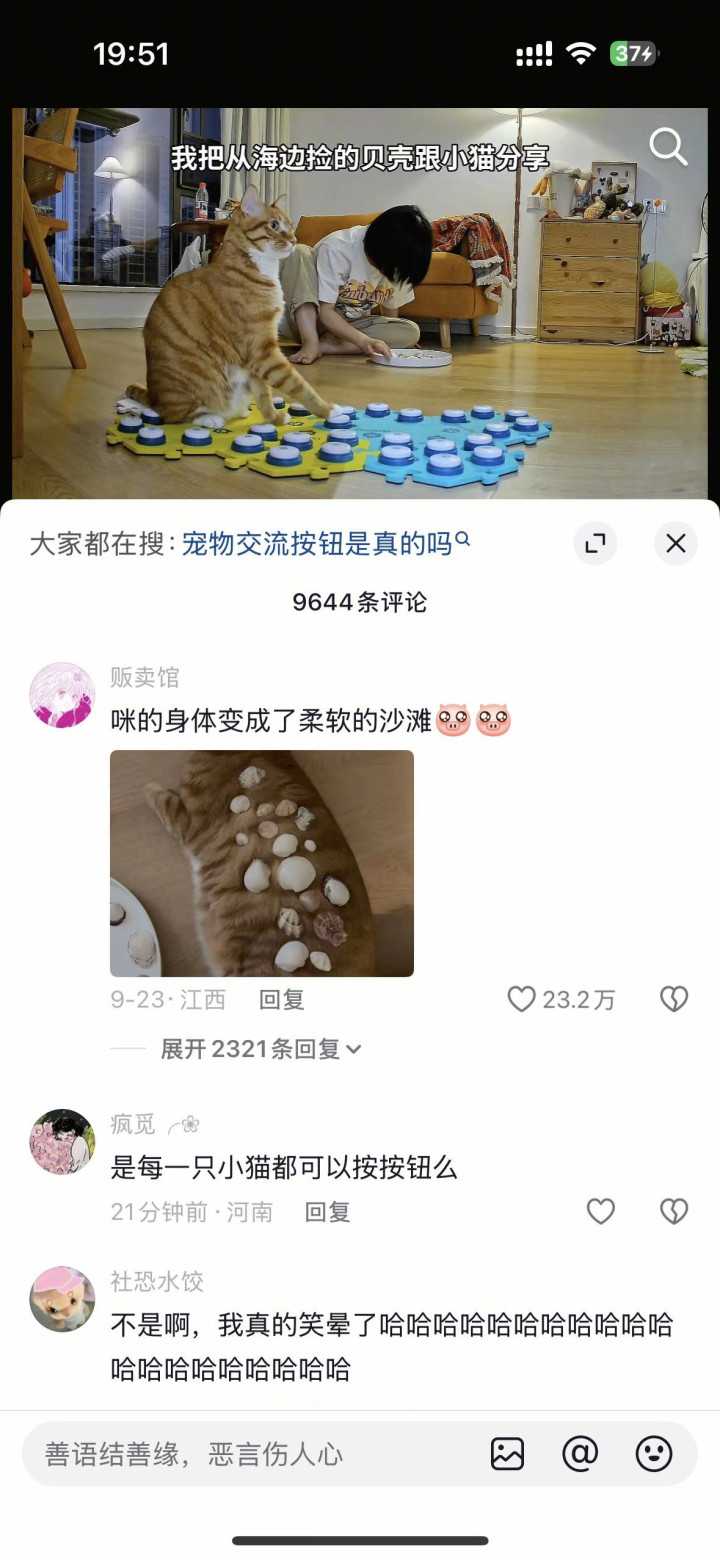Screen dimensions: 720x1560
Task: View the cat-with-shells image in 贩卖馆's comment
Action: [x=262, y=863]
